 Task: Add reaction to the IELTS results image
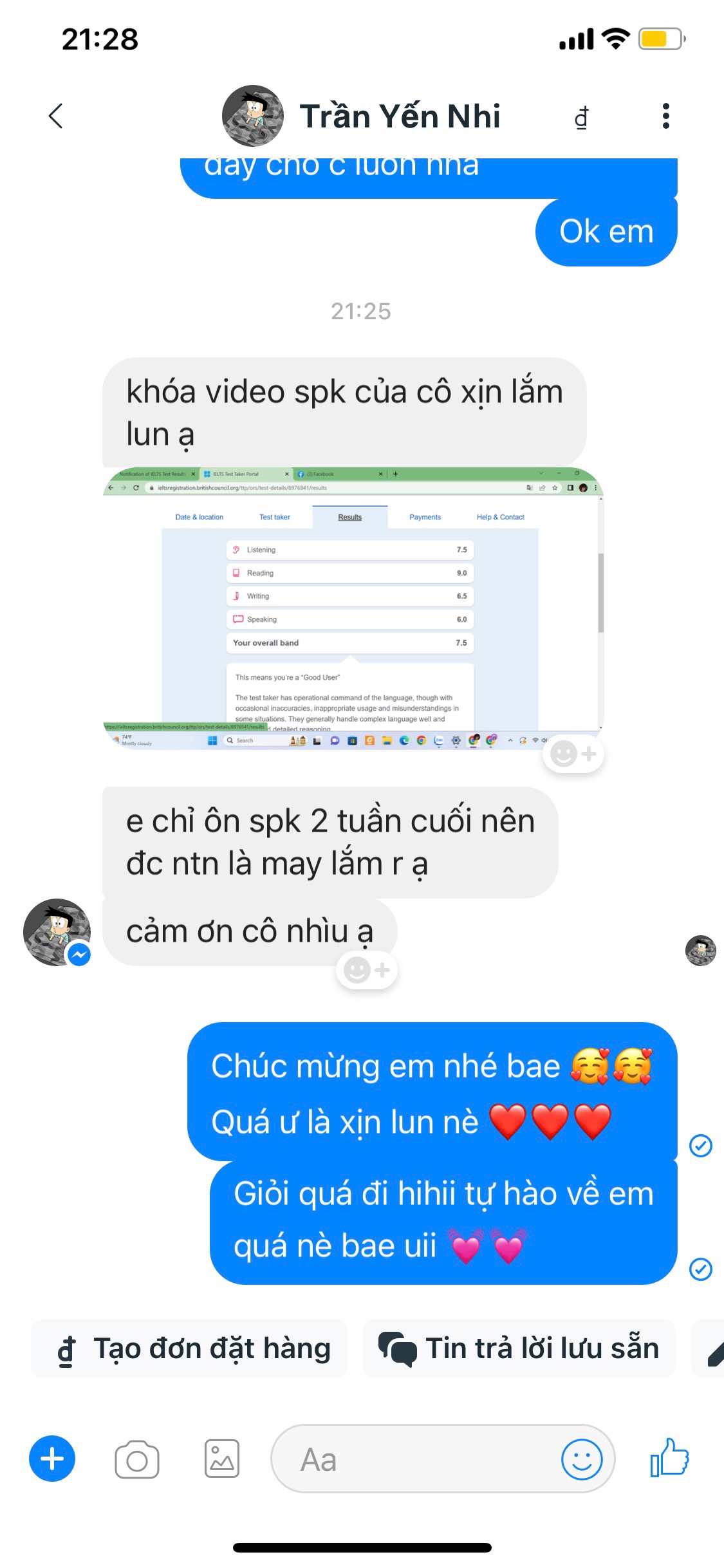tap(573, 753)
